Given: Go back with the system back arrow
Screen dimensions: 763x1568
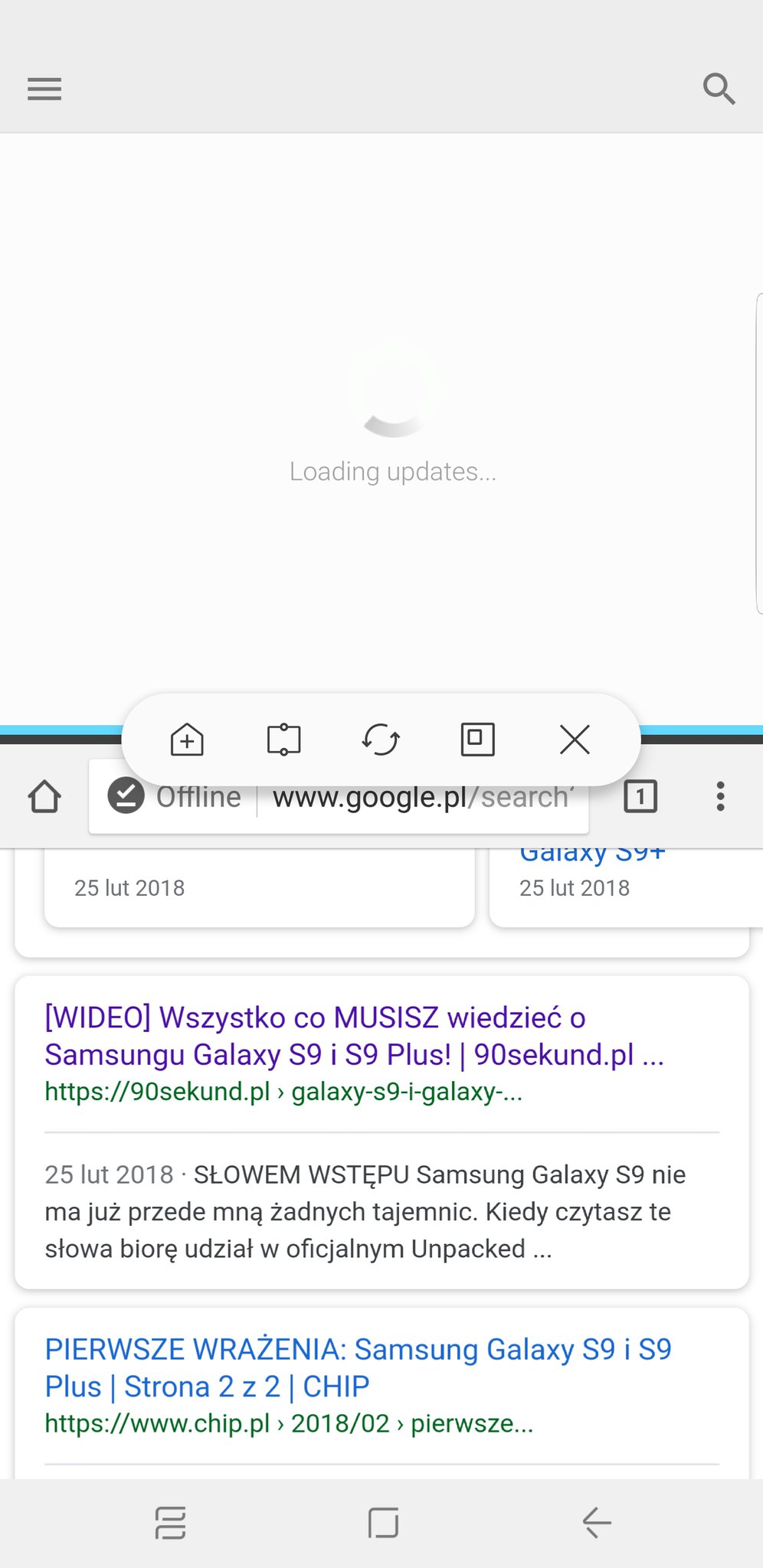Looking at the screenshot, I should click(x=597, y=1522).
